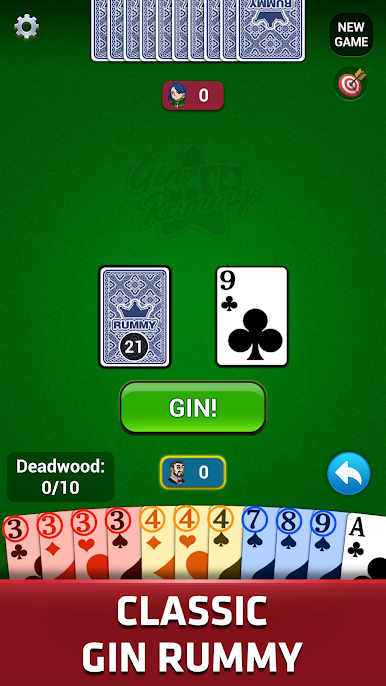
Task: Tap the target hint icon
Action: pyautogui.click(x=351, y=84)
